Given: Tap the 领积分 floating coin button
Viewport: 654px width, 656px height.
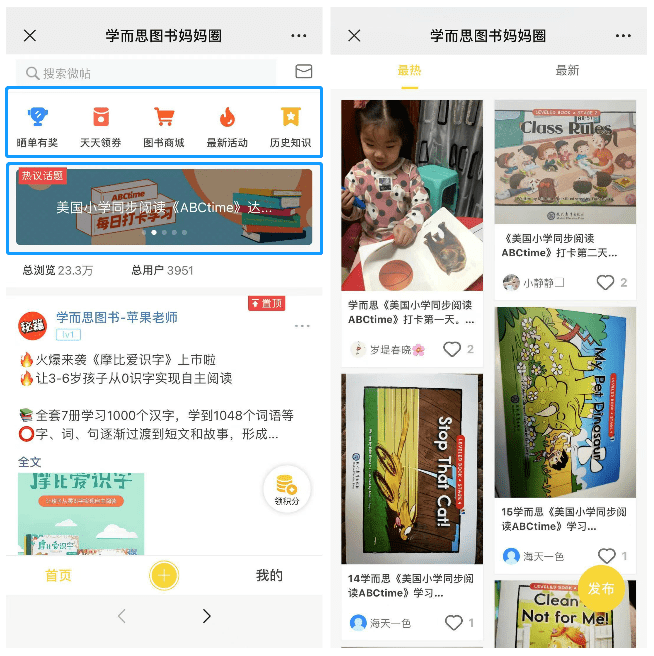Looking at the screenshot, I should click(x=286, y=490).
